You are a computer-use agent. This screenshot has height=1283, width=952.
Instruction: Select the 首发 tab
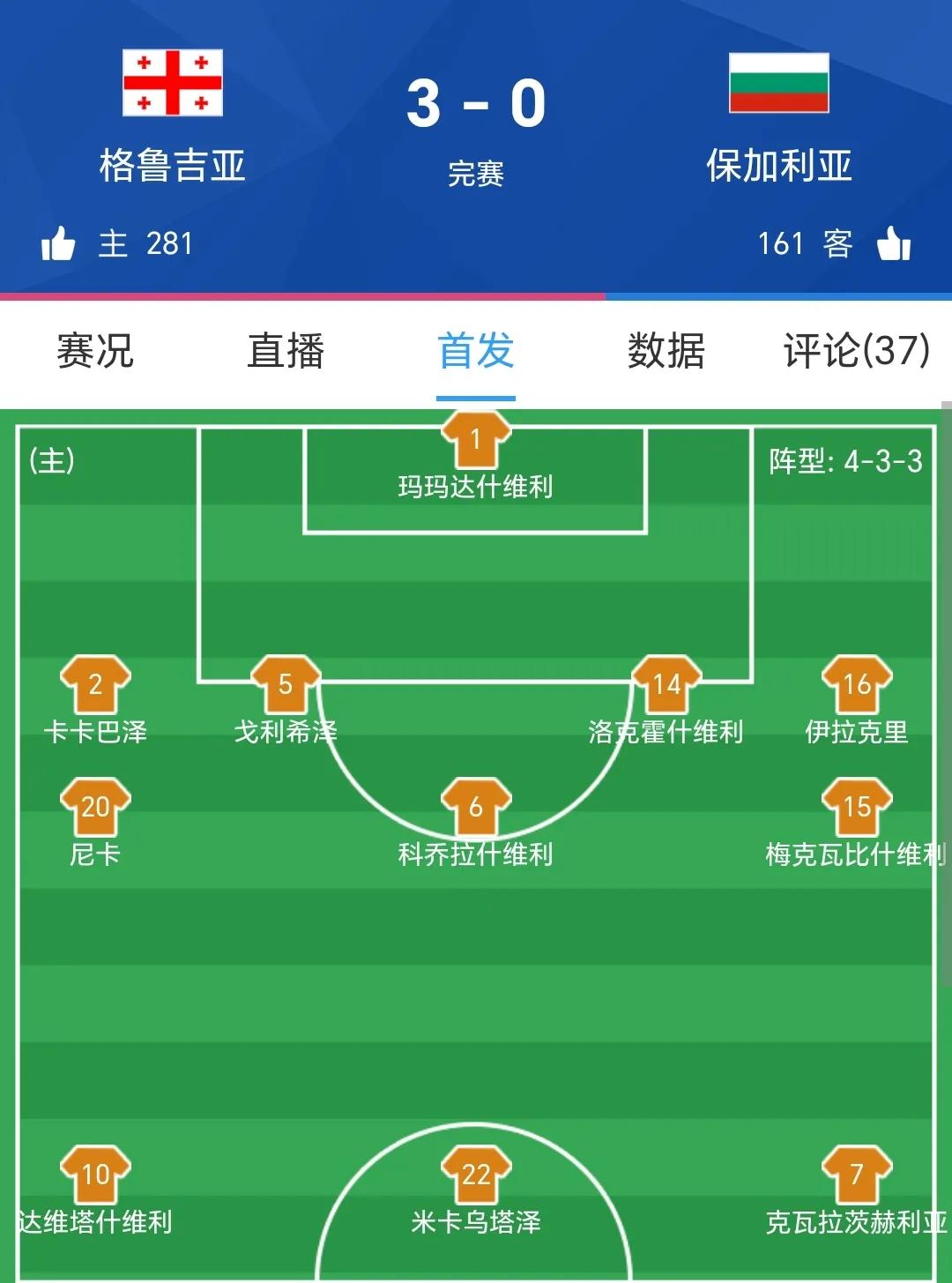click(x=476, y=351)
